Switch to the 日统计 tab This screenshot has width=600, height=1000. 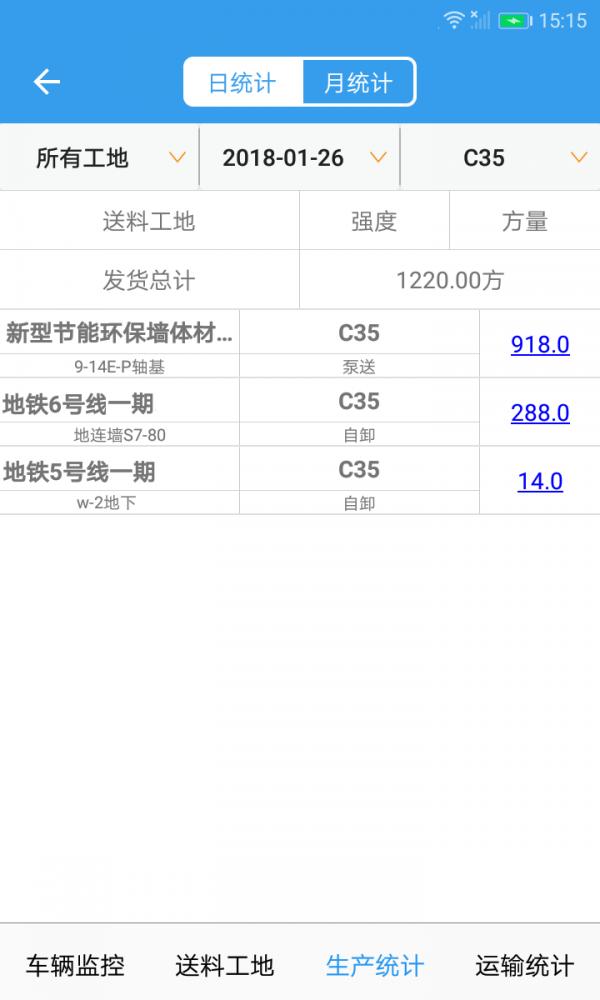tap(242, 83)
